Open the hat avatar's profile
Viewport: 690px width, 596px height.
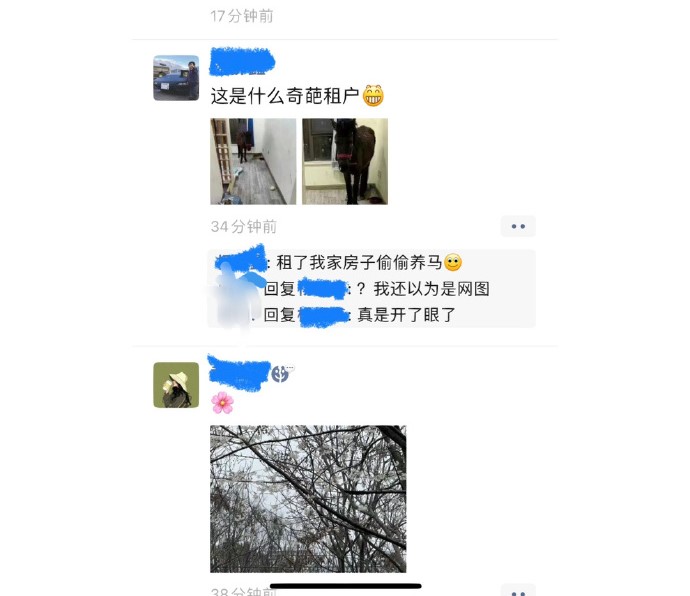pos(176,385)
